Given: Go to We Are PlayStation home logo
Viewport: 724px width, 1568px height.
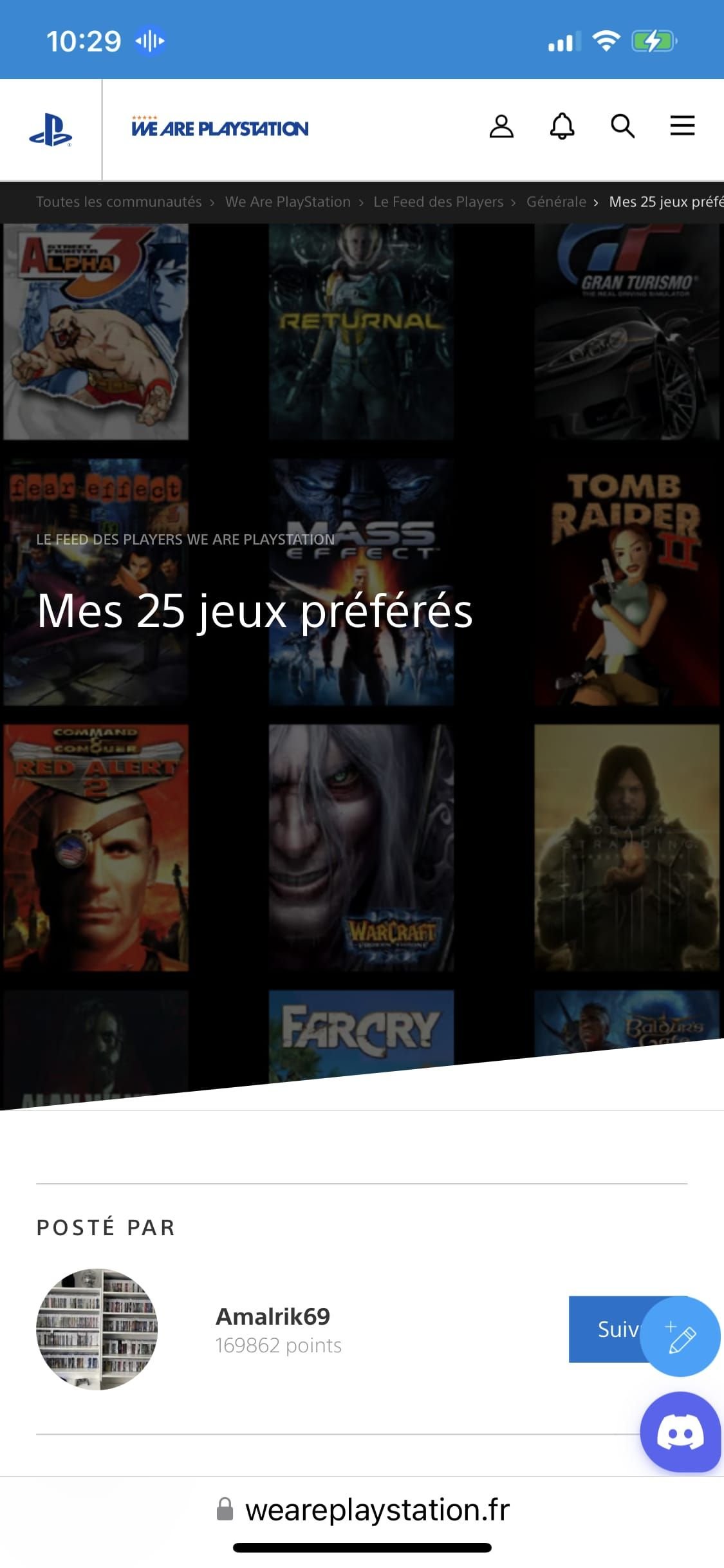Looking at the screenshot, I should 219,128.
